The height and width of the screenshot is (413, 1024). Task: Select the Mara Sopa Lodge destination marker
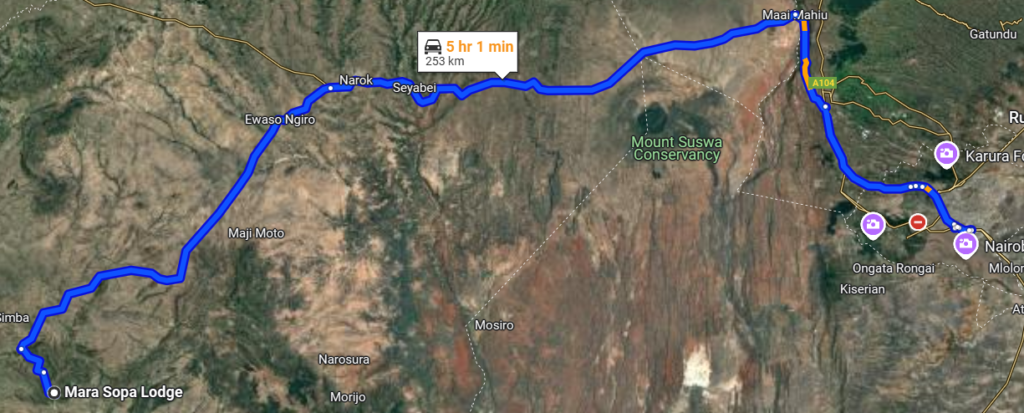54,393
